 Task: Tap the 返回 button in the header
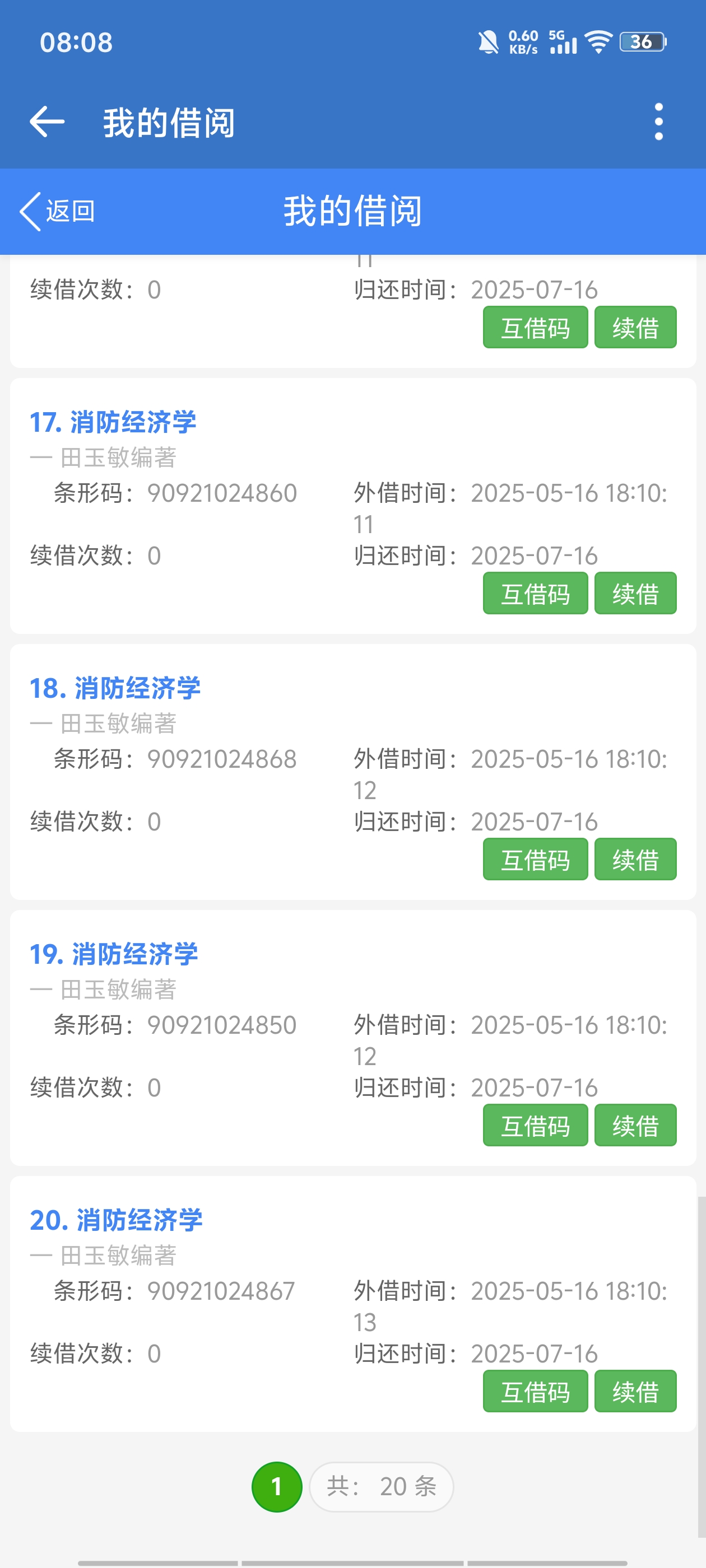pyautogui.click(x=57, y=211)
